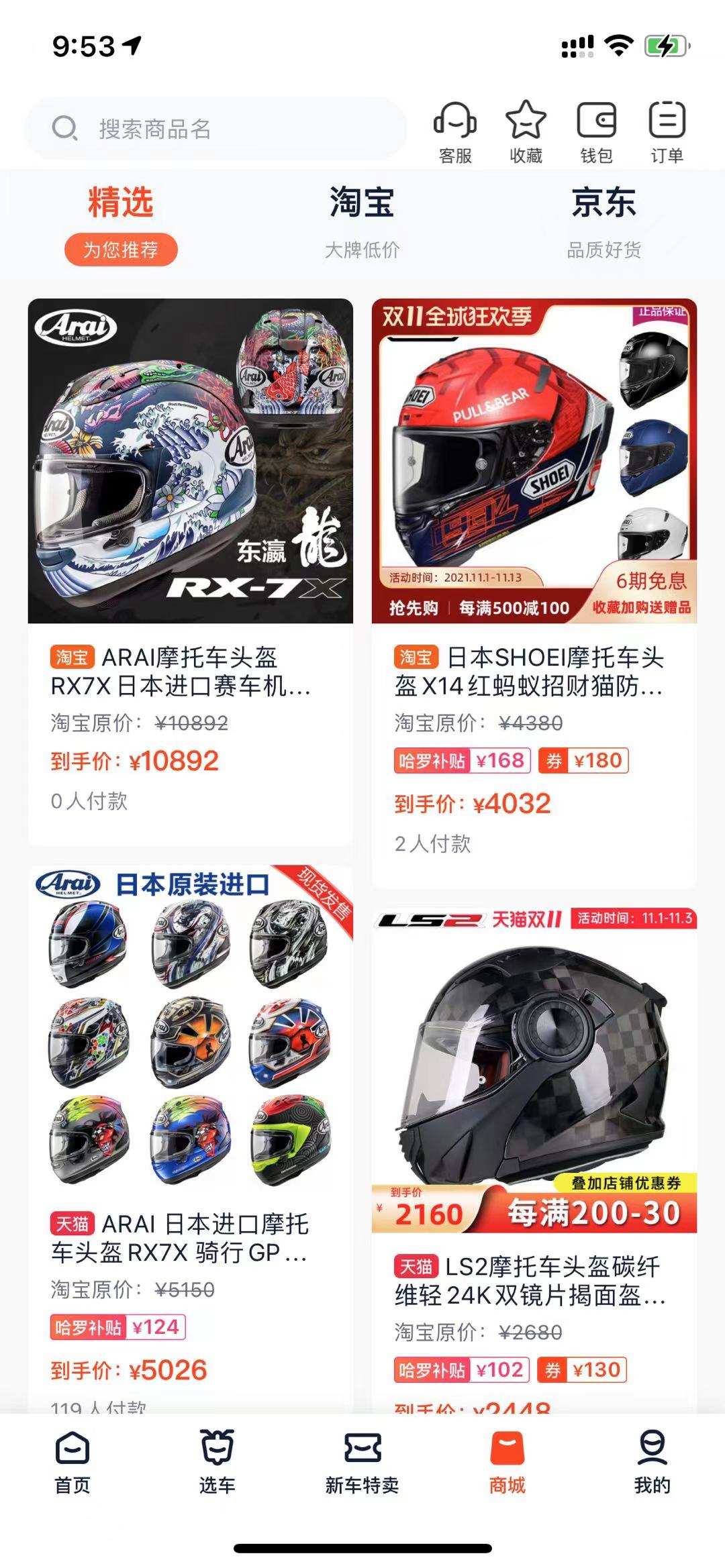Viewport: 725px width, 1568px height.
Task: View 订单 orders
Action: [667, 132]
